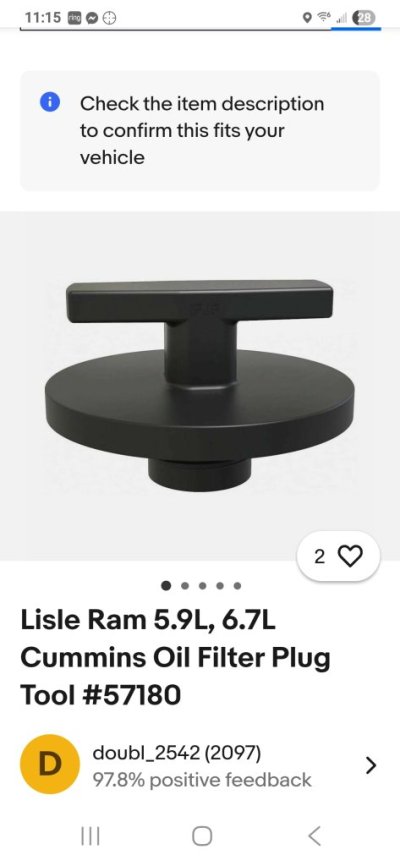This screenshot has height=866, width=400.
Task: Add item to watchlist with heart button
Action: pos(338,556)
